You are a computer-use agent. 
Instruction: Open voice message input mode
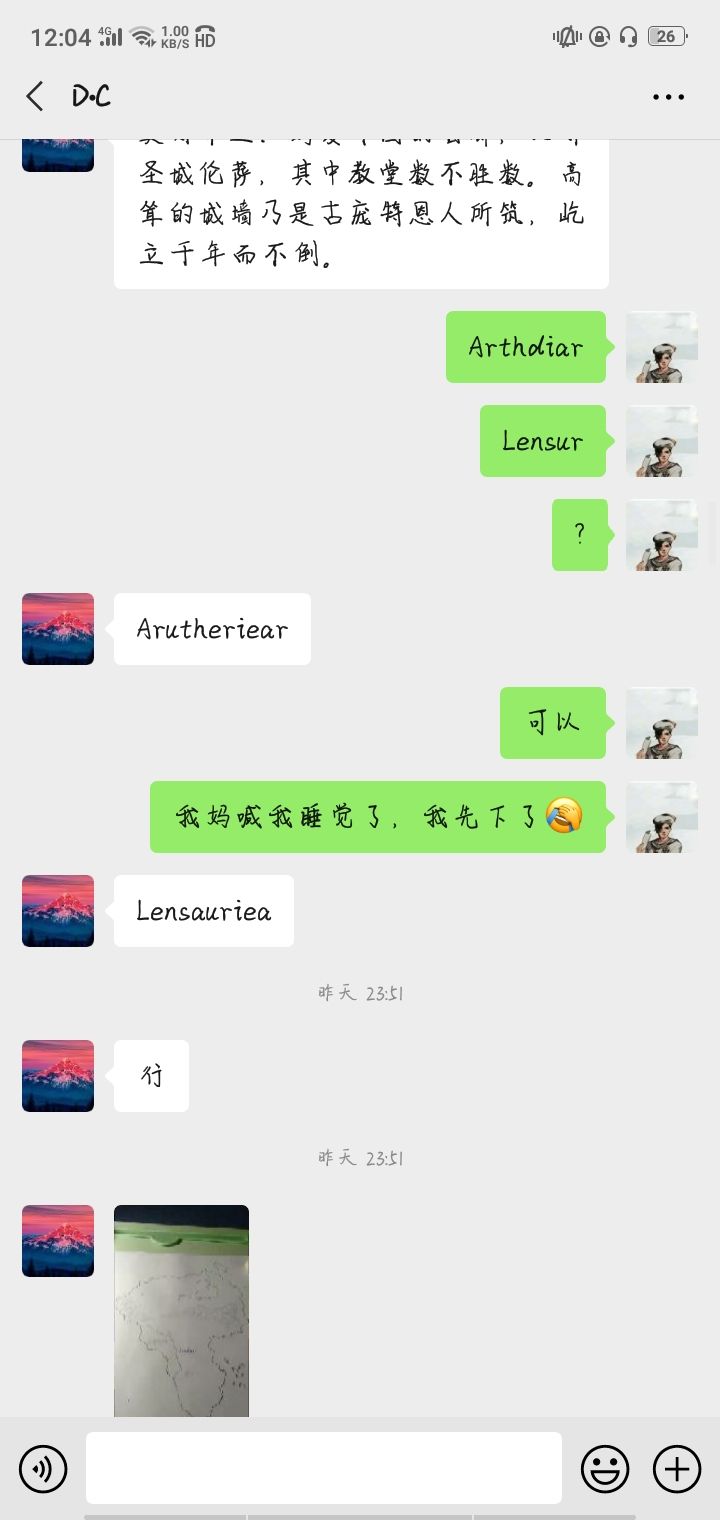42,1469
